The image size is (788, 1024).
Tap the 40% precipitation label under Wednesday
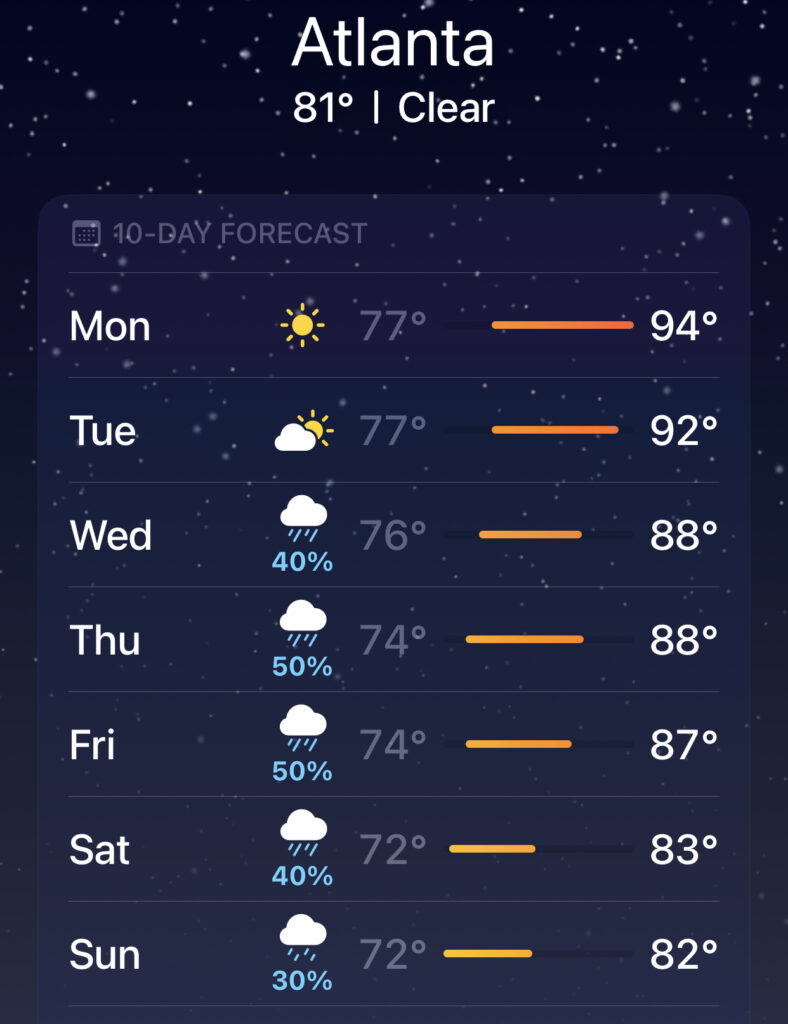point(302,562)
